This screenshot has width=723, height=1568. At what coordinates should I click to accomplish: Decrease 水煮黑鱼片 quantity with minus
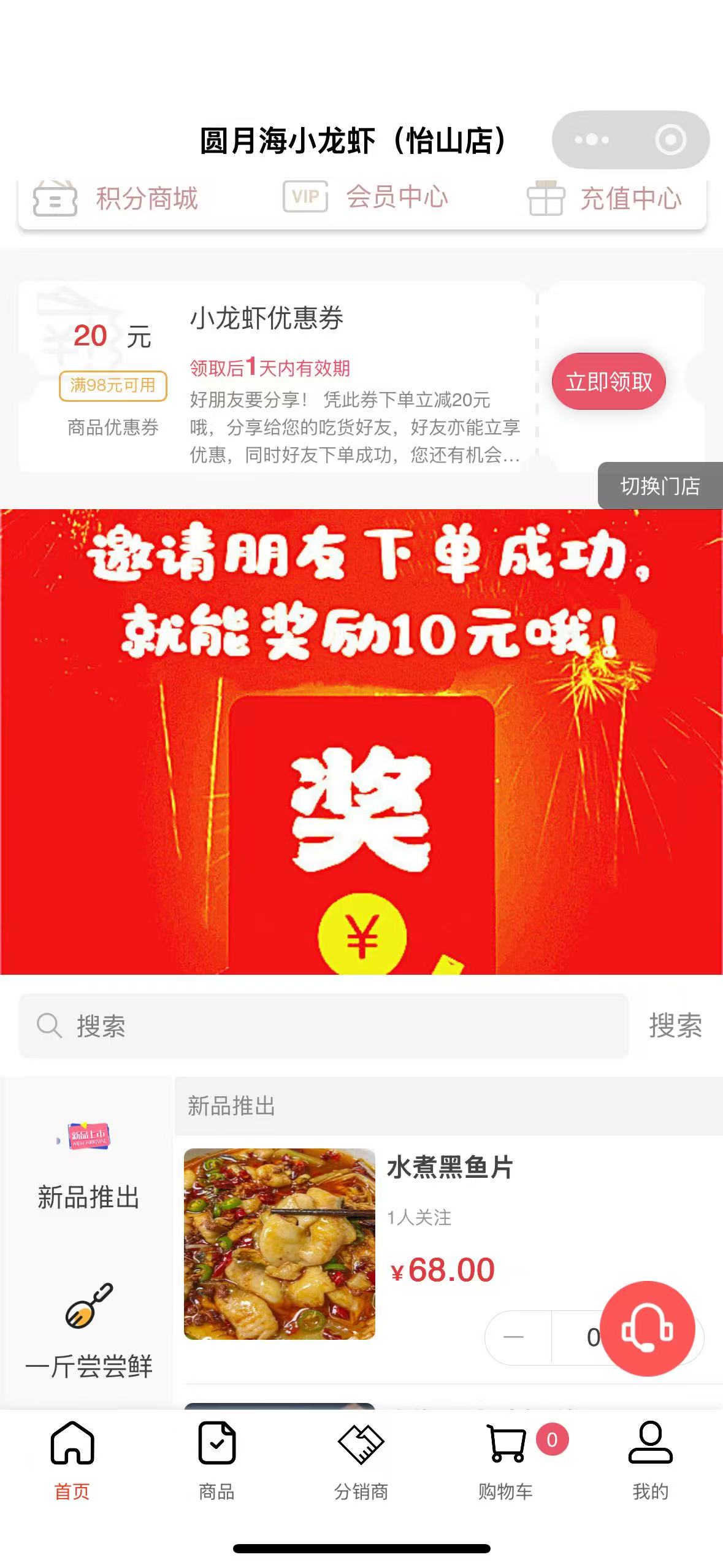pyautogui.click(x=514, y=1337)
